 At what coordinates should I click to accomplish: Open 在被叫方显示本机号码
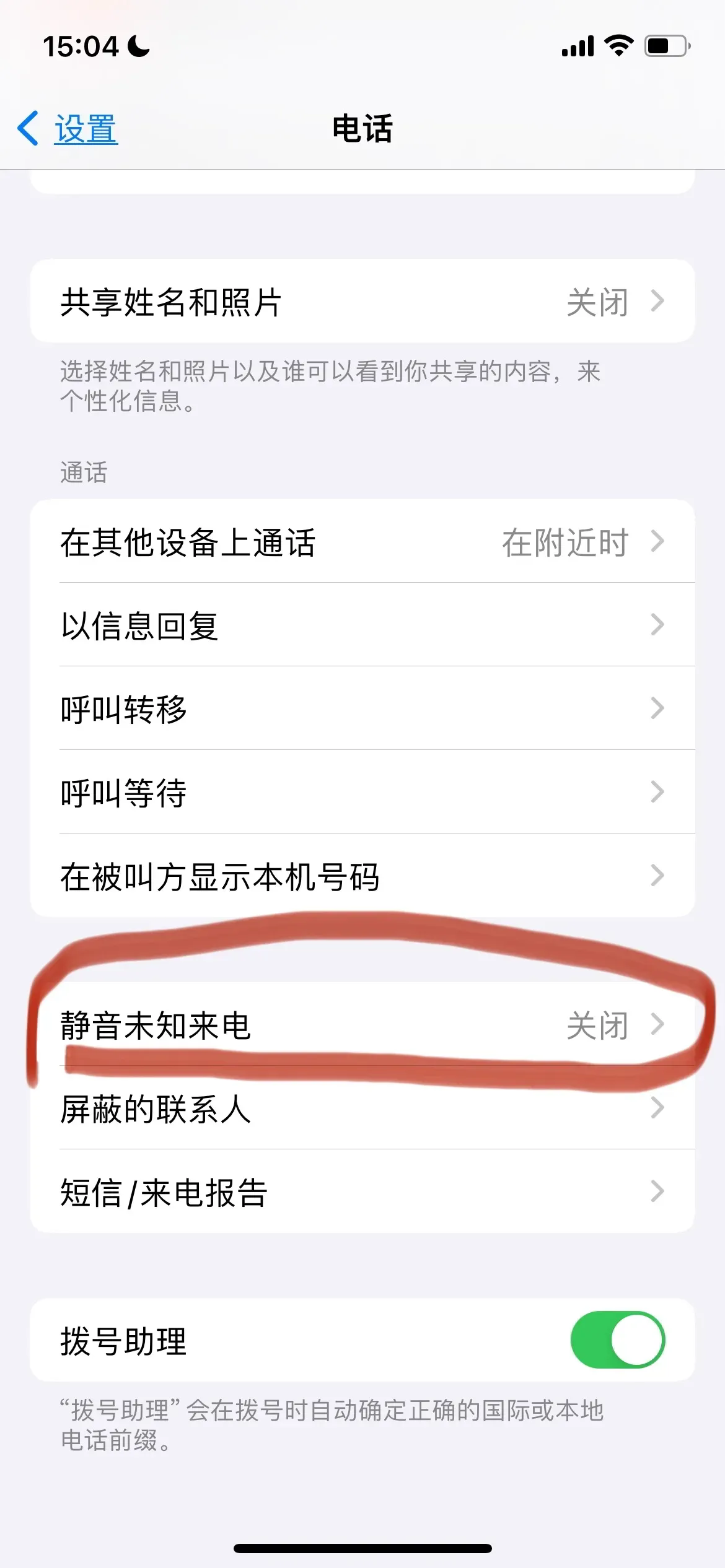pyautogui.click(x=362, y=876)
